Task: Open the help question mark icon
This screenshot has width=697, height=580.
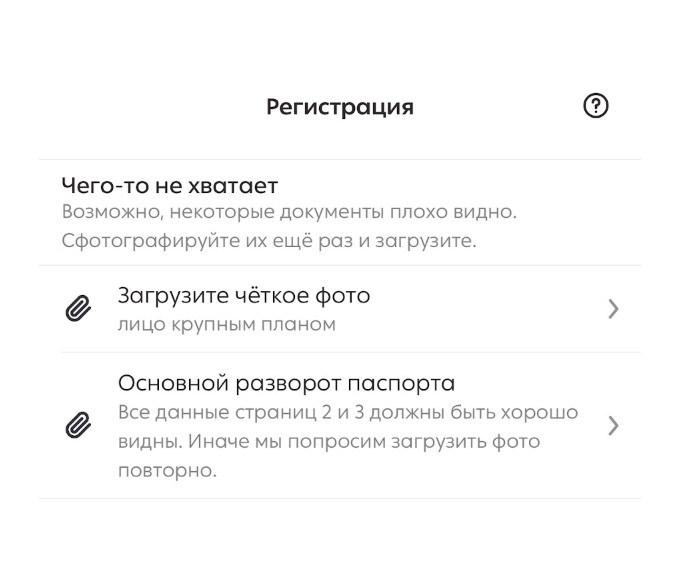Action: coord(595,106)
